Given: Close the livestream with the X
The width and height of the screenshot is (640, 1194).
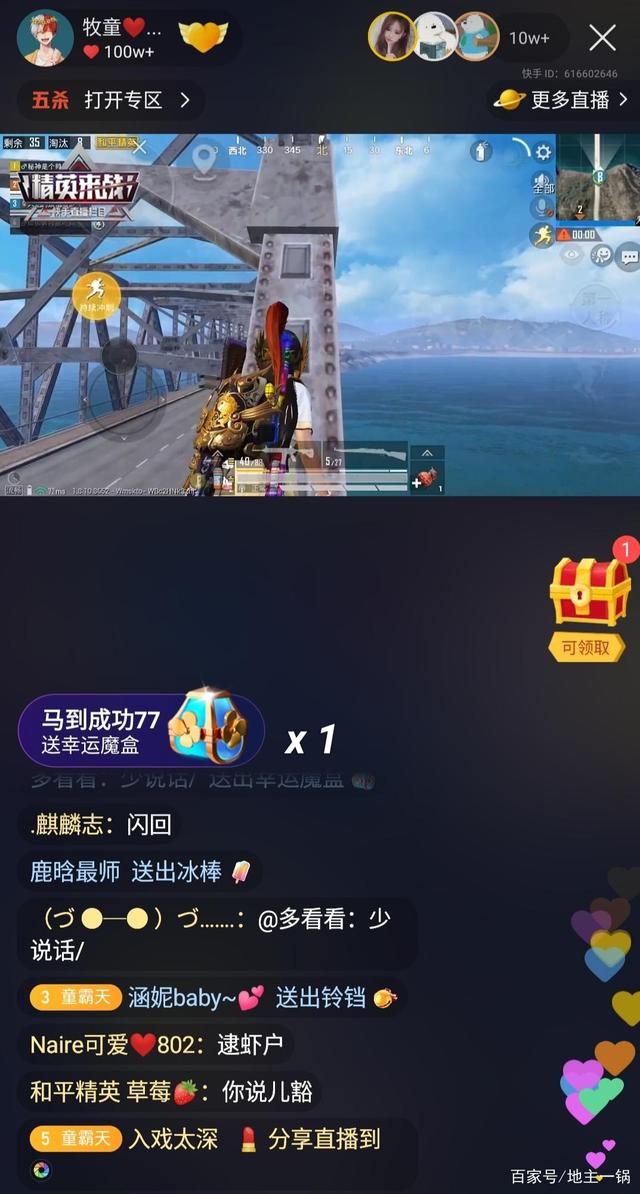Looking at the screenshot, I should [602, 38].
